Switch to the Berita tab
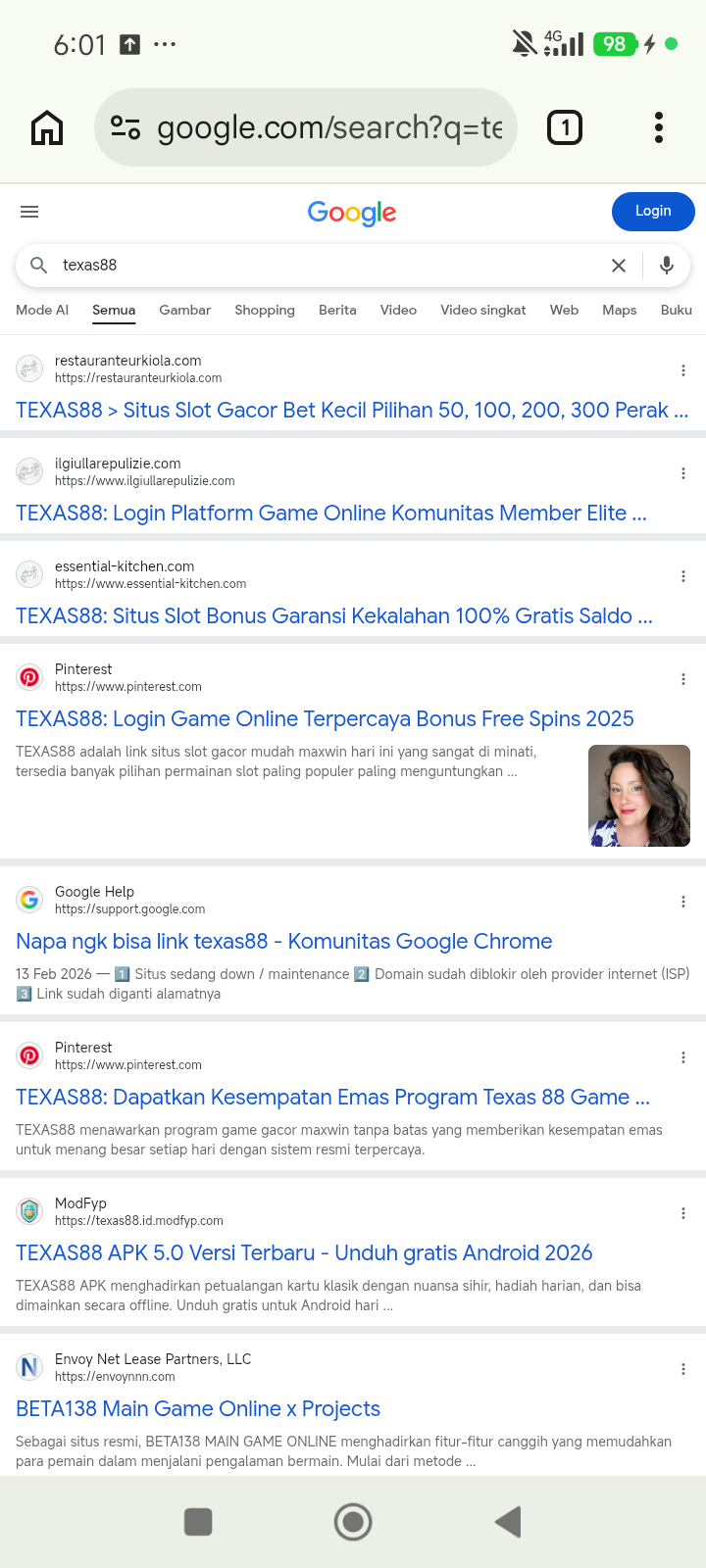 (337, 310)
